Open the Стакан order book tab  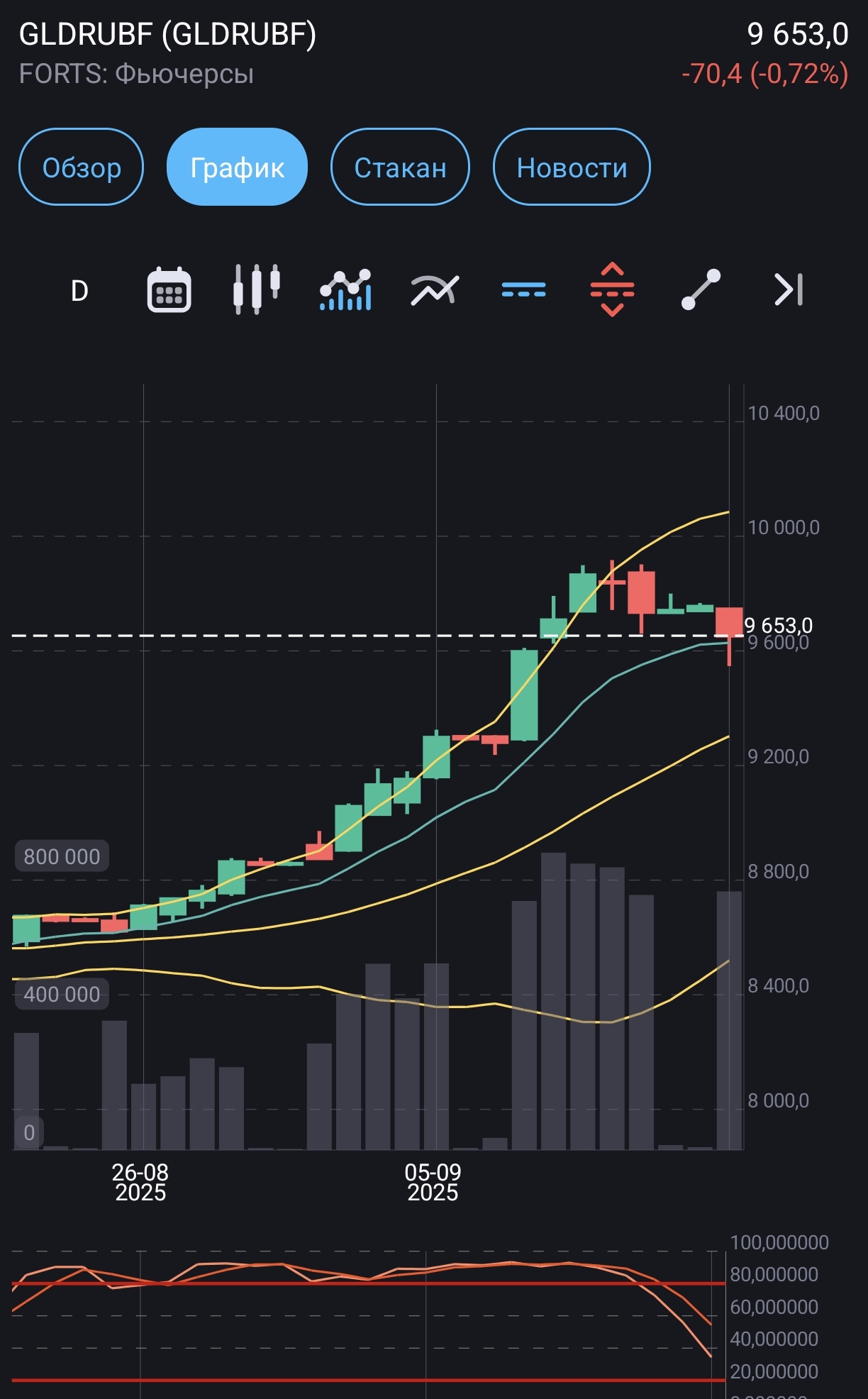click(400, 167)
